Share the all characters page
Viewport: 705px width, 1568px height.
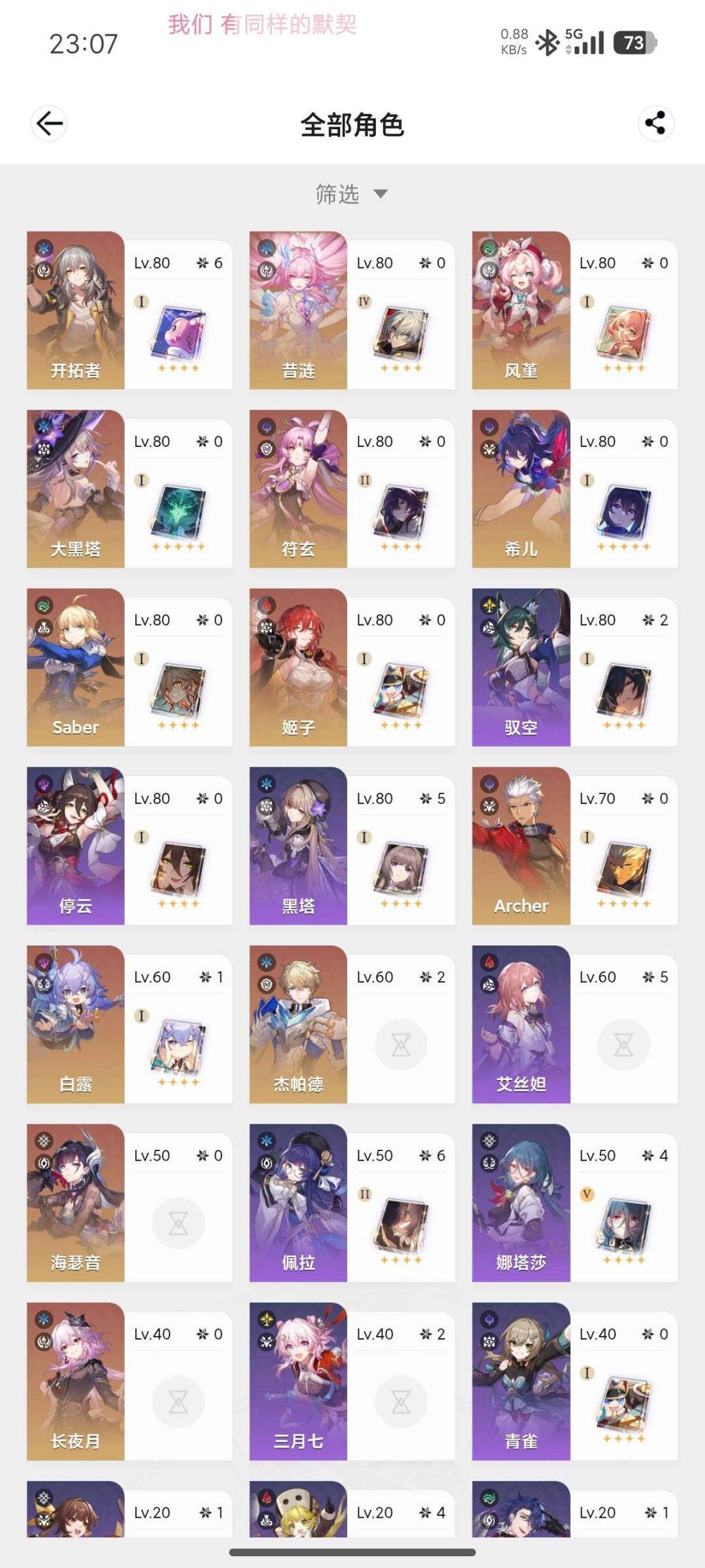(x=655, y=123)
